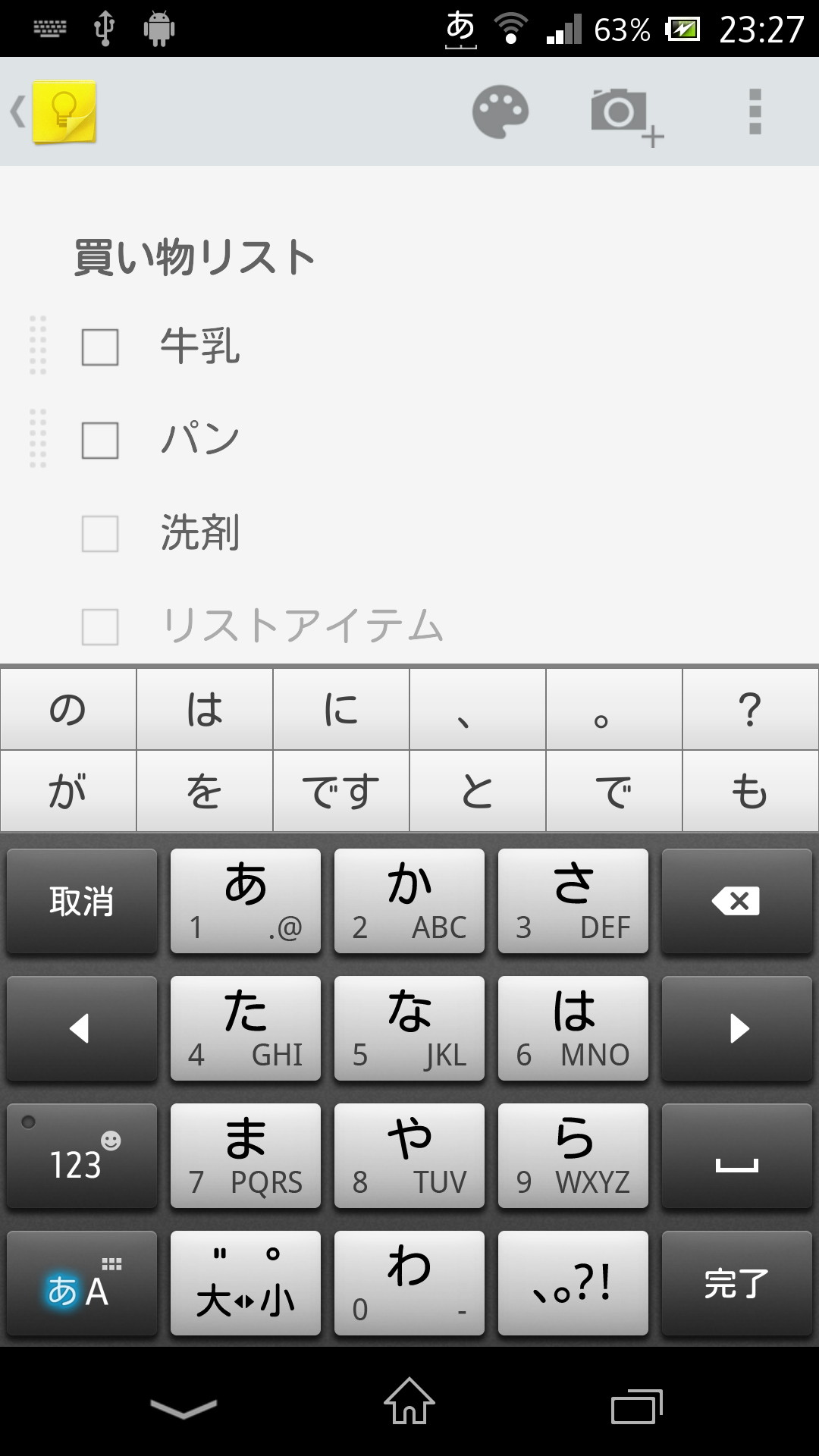Check the checkbox next to パン
The height and width of the screenshot is (1456, 819).
[x=101, y=441]
